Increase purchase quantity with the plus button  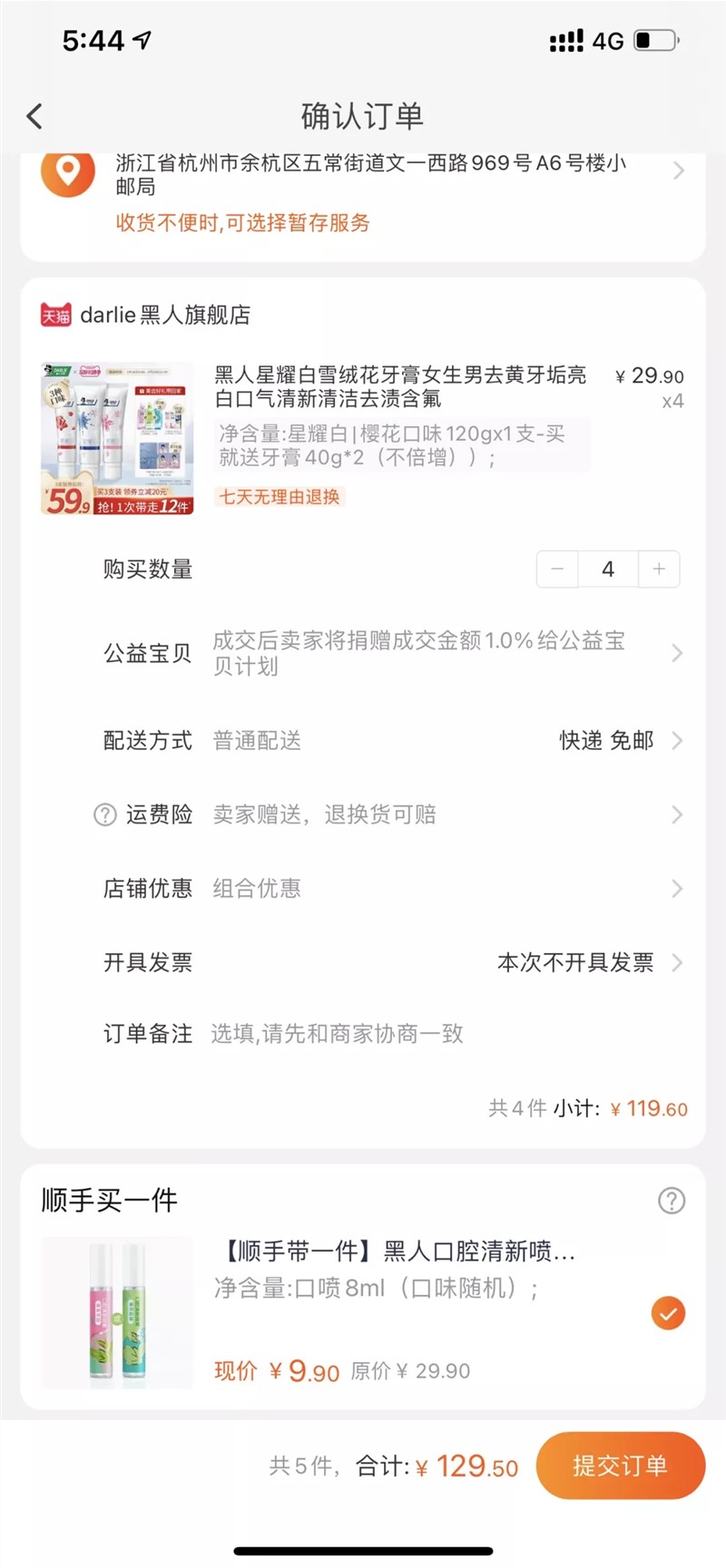click(659, 569)
